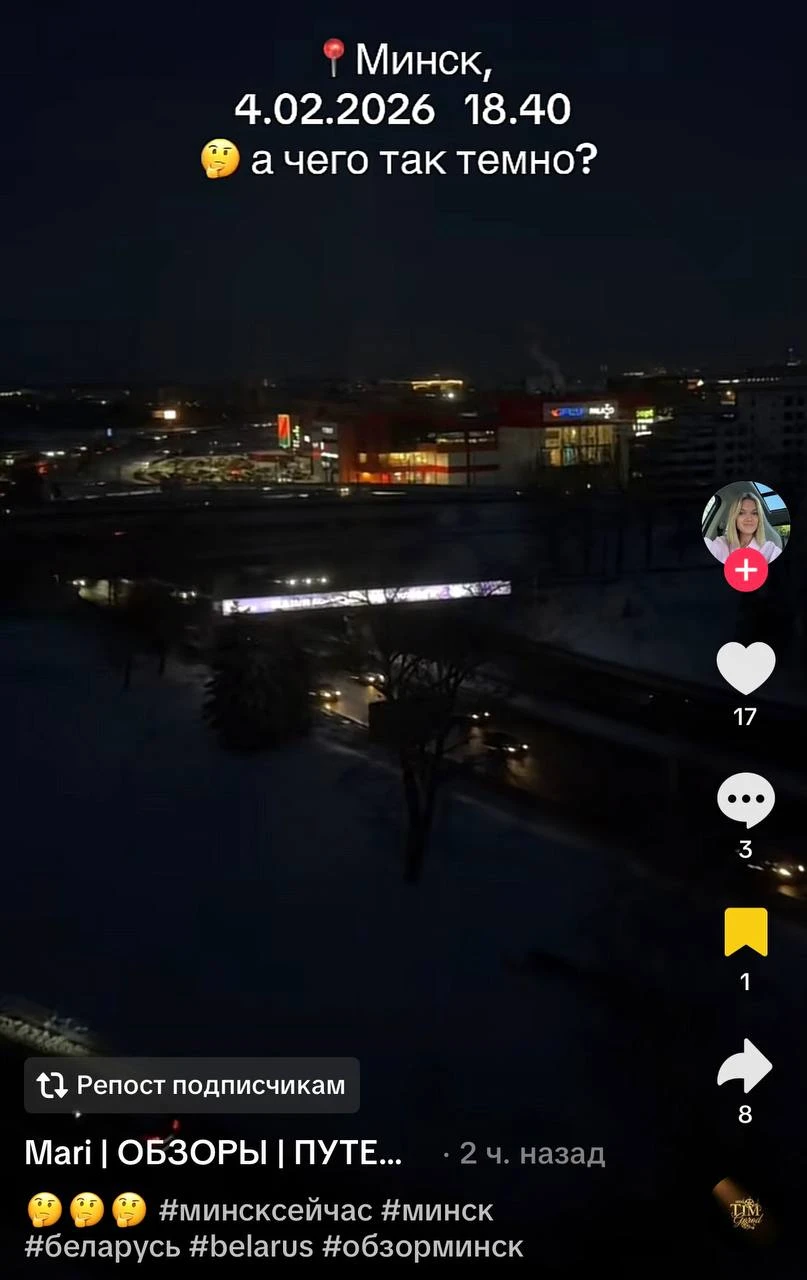This screenshot has width=807, height=1280.
Task: Open Mari | ОБЗОРЫ username link
Action: click(213, 1153)
